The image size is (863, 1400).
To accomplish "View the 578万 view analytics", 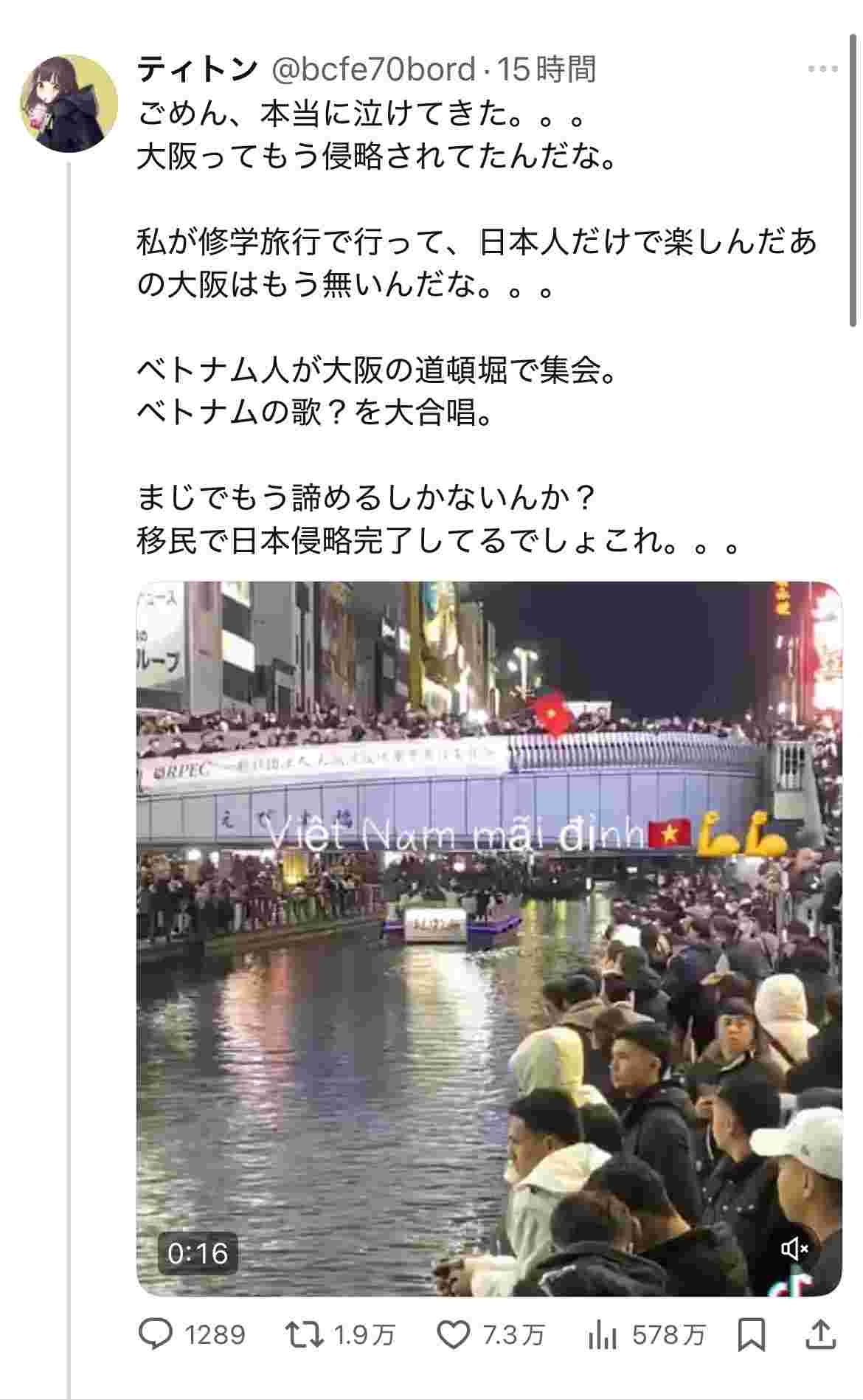I will click(x=602, y=1335).
